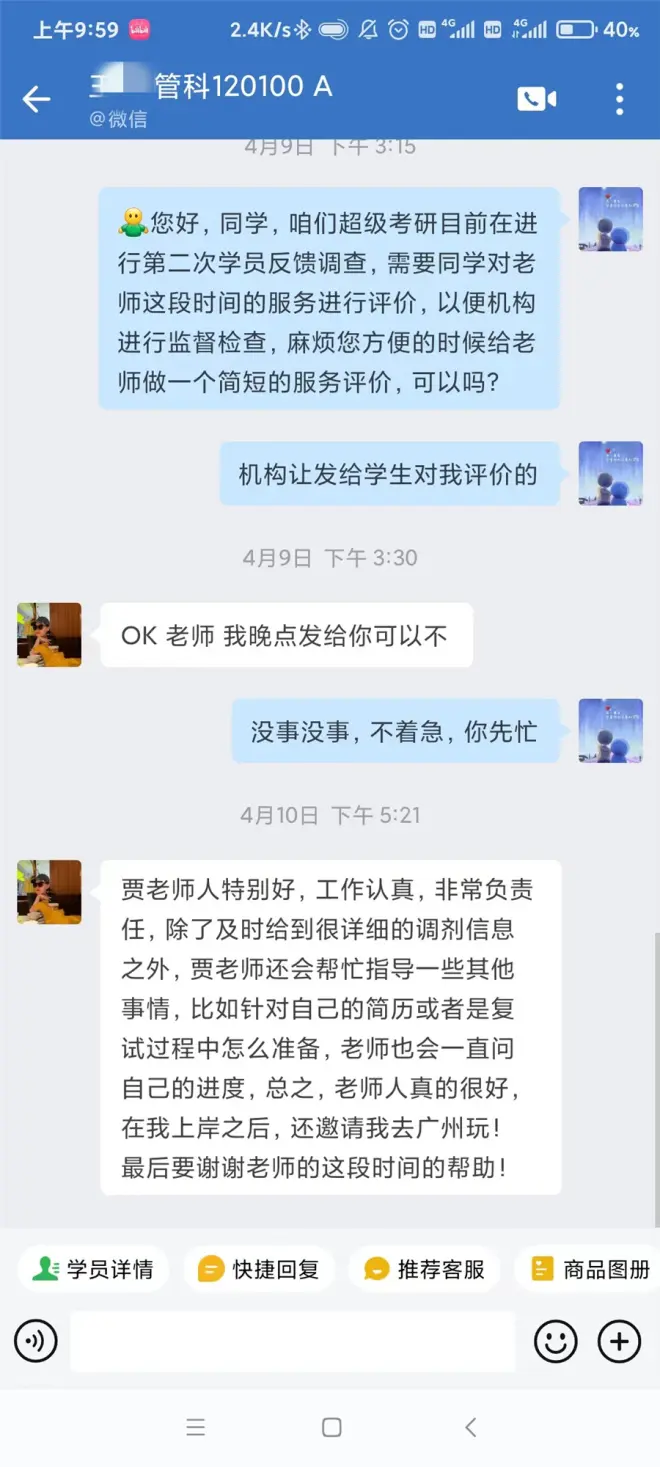Image resolution: width=660 pixels, height=1467 pixels.
Task: Focus the message text field
Action: coord(292,1341)
